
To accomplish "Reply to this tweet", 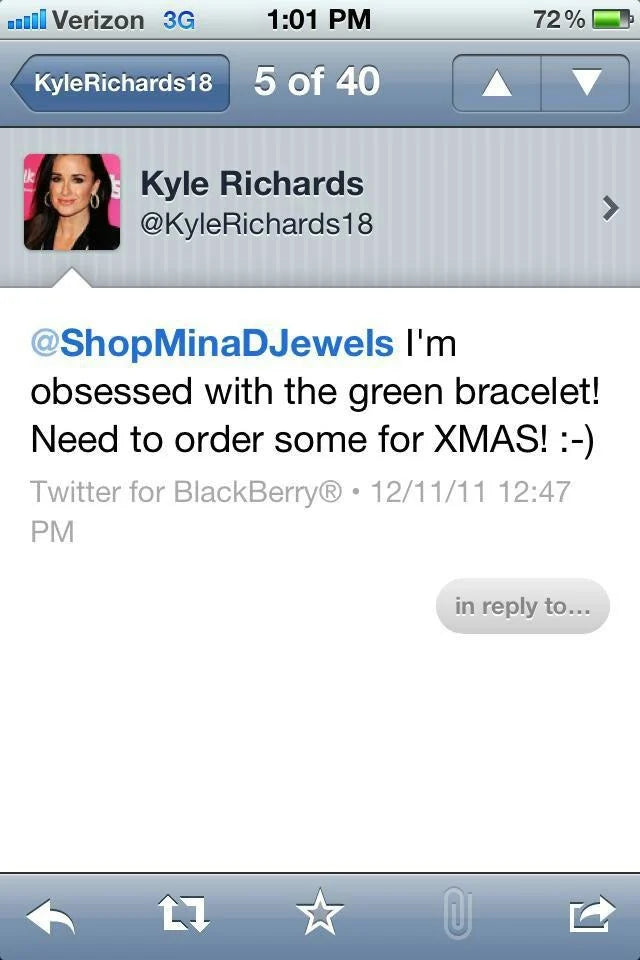I will pyautogui.click(x=51, y=914).
